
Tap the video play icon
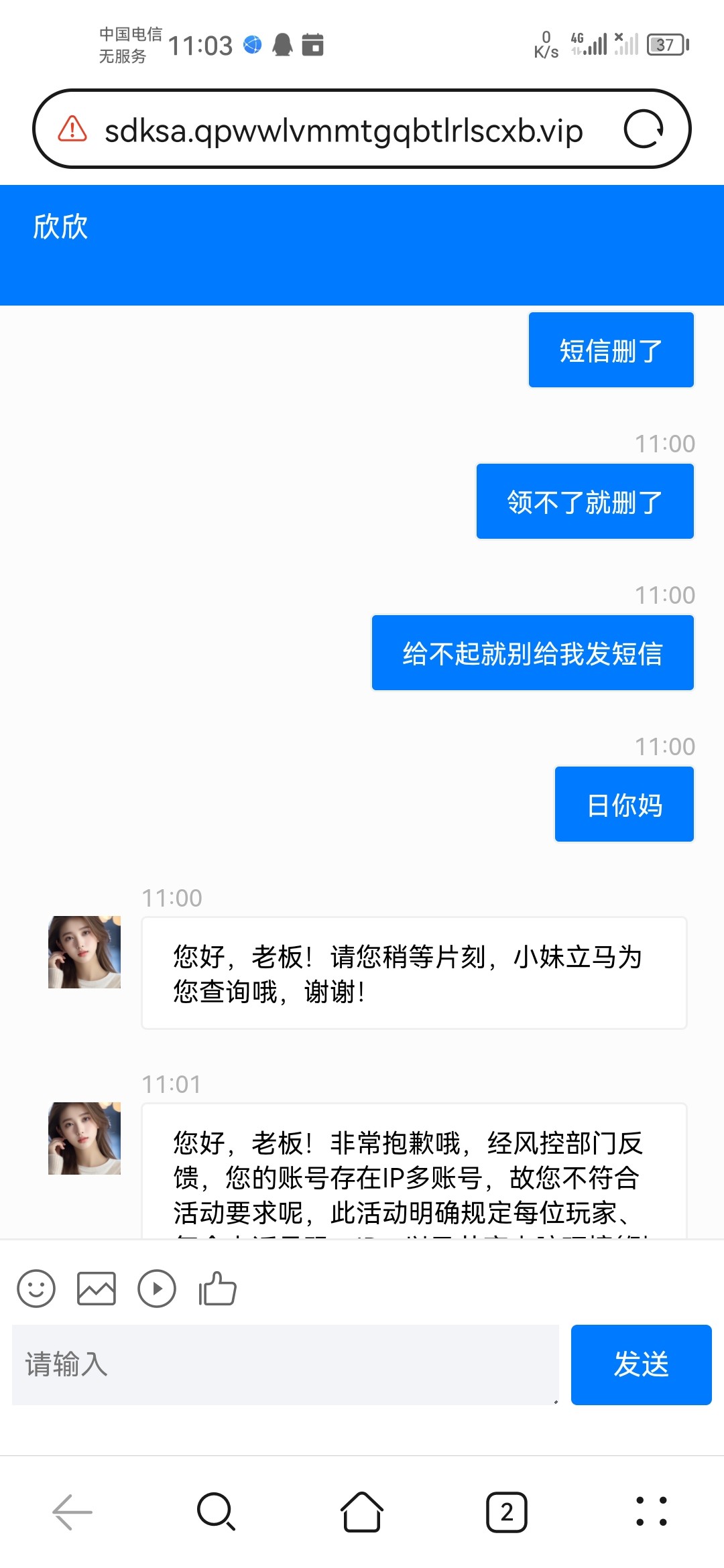point(157,1288)
